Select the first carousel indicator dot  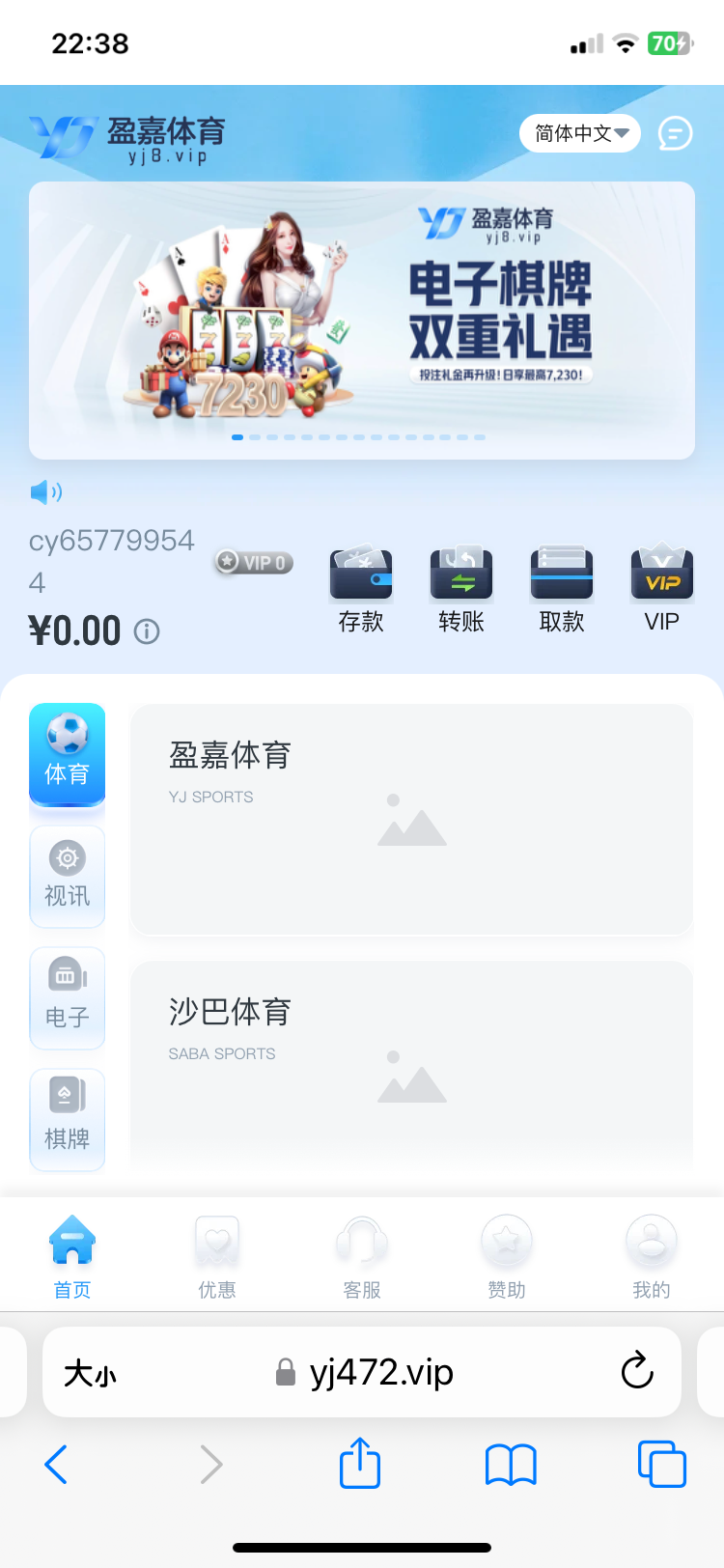(x=237, y=436)
